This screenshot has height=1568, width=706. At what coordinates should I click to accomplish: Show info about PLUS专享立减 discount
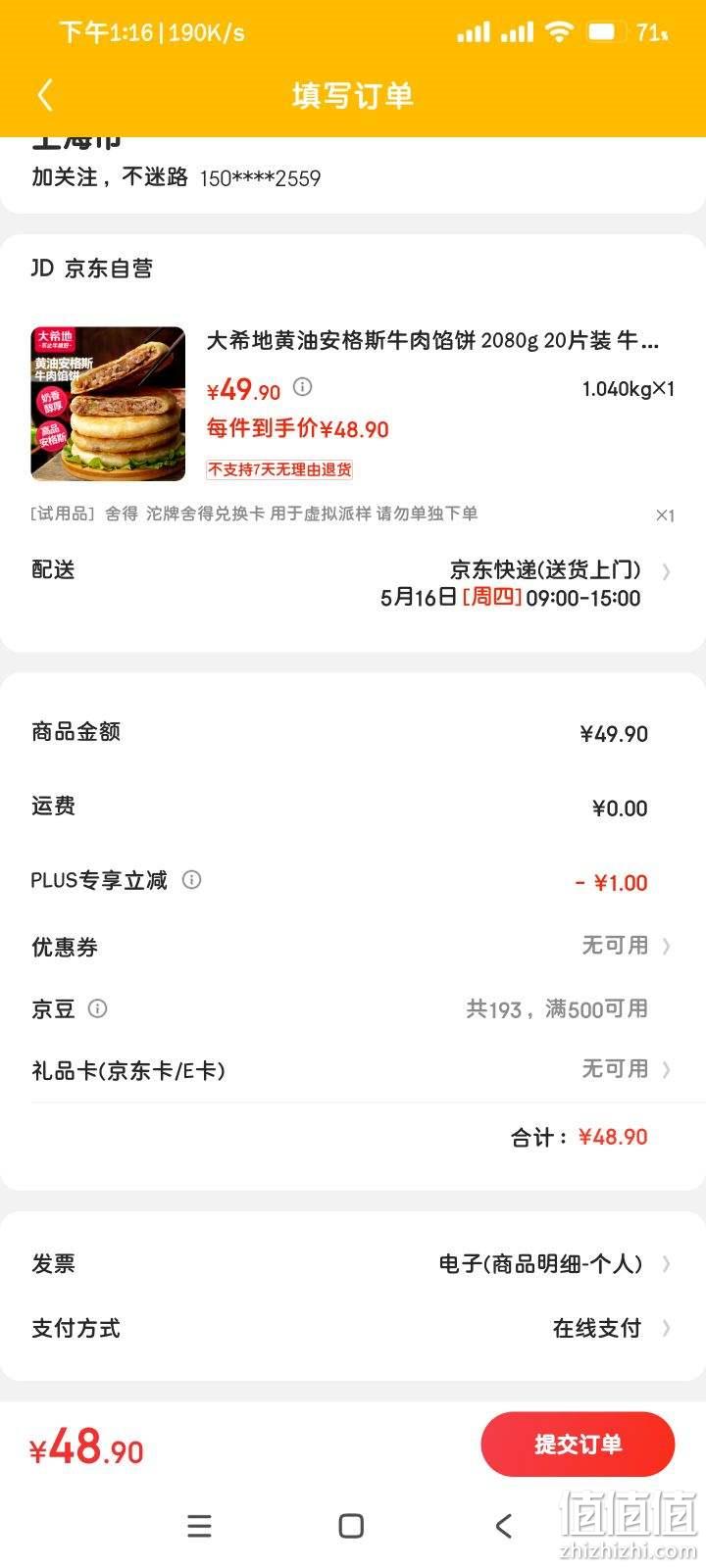[x=192, y=880]
